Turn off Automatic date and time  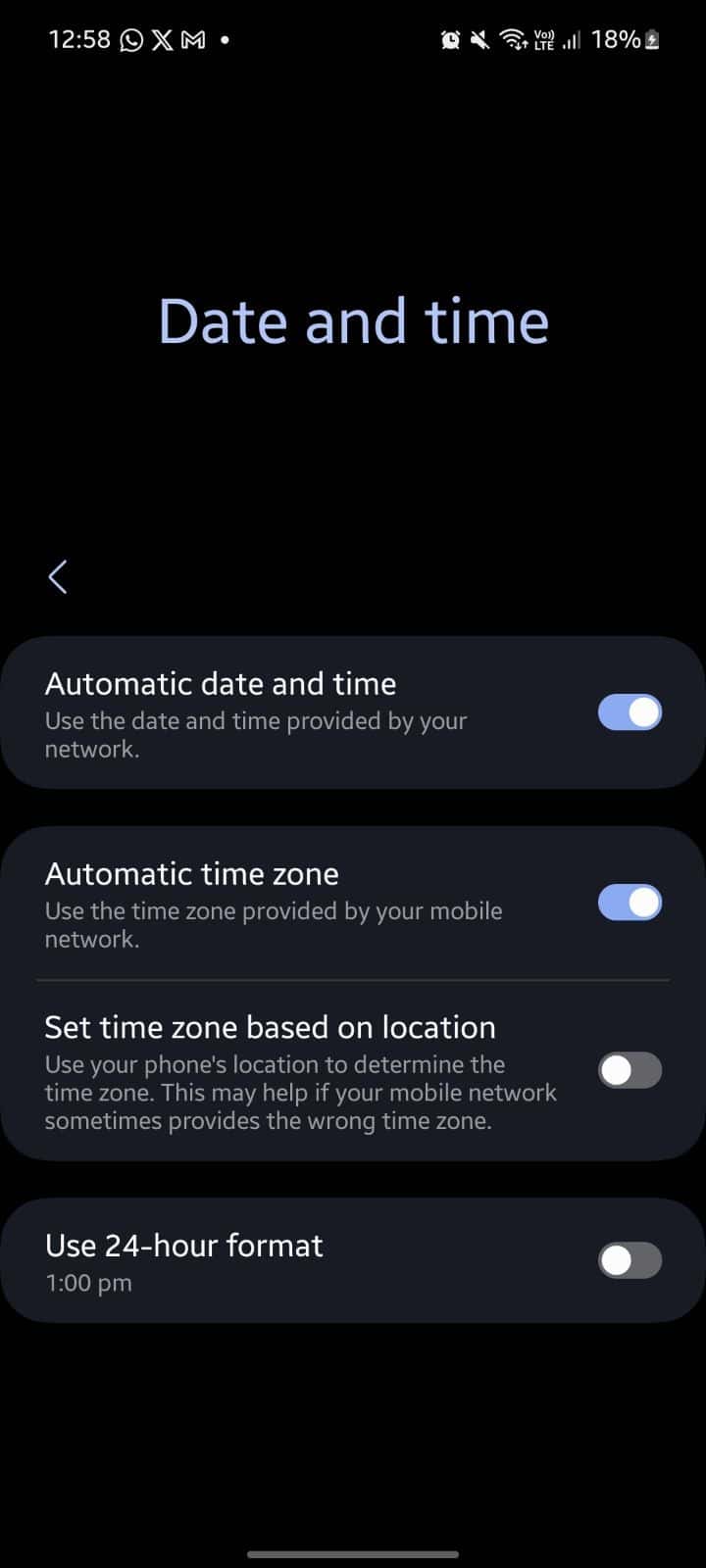coord(630,712)
